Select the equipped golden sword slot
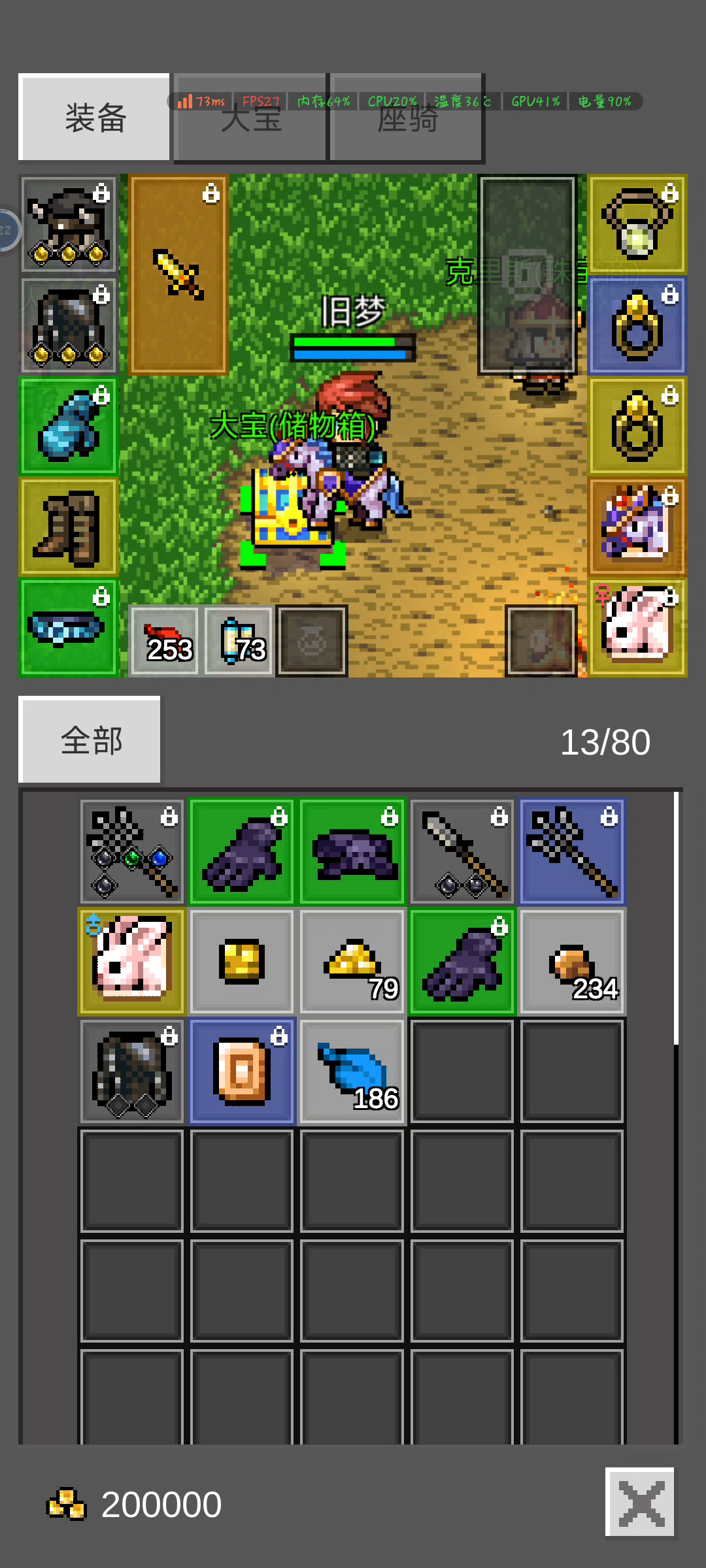The width and height of the screenshot is (706, 1568). coord(178,274)
